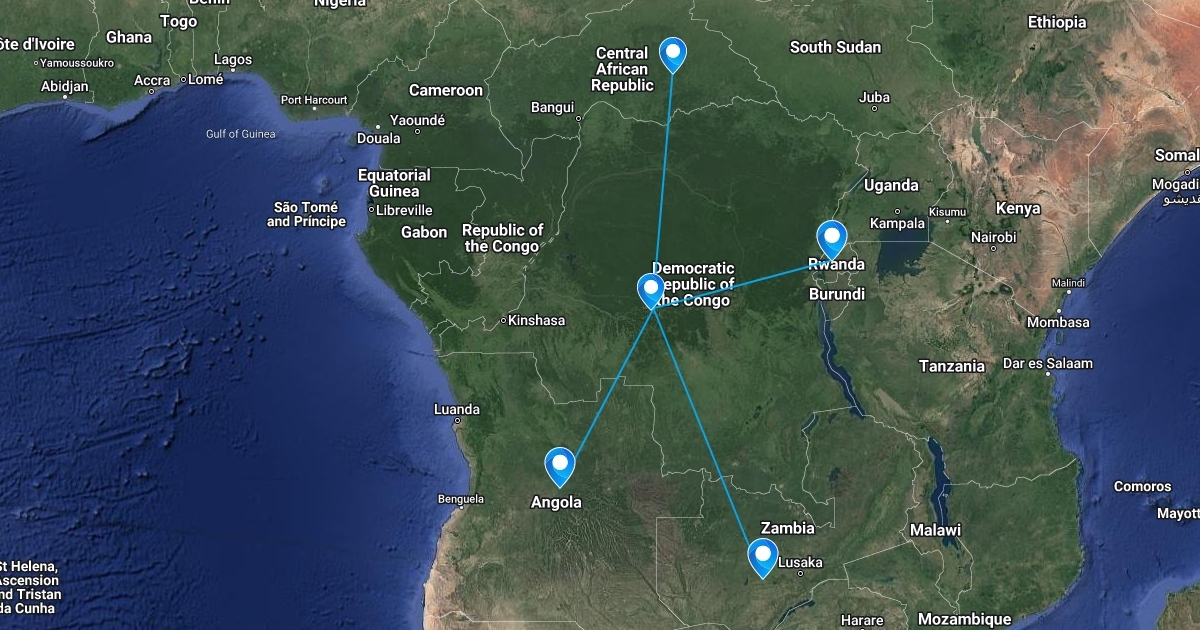Viewport: 1200px width, 630px height.
Task: Open the central Democratic Republic of the Congo pin
Action: point(650,289)
